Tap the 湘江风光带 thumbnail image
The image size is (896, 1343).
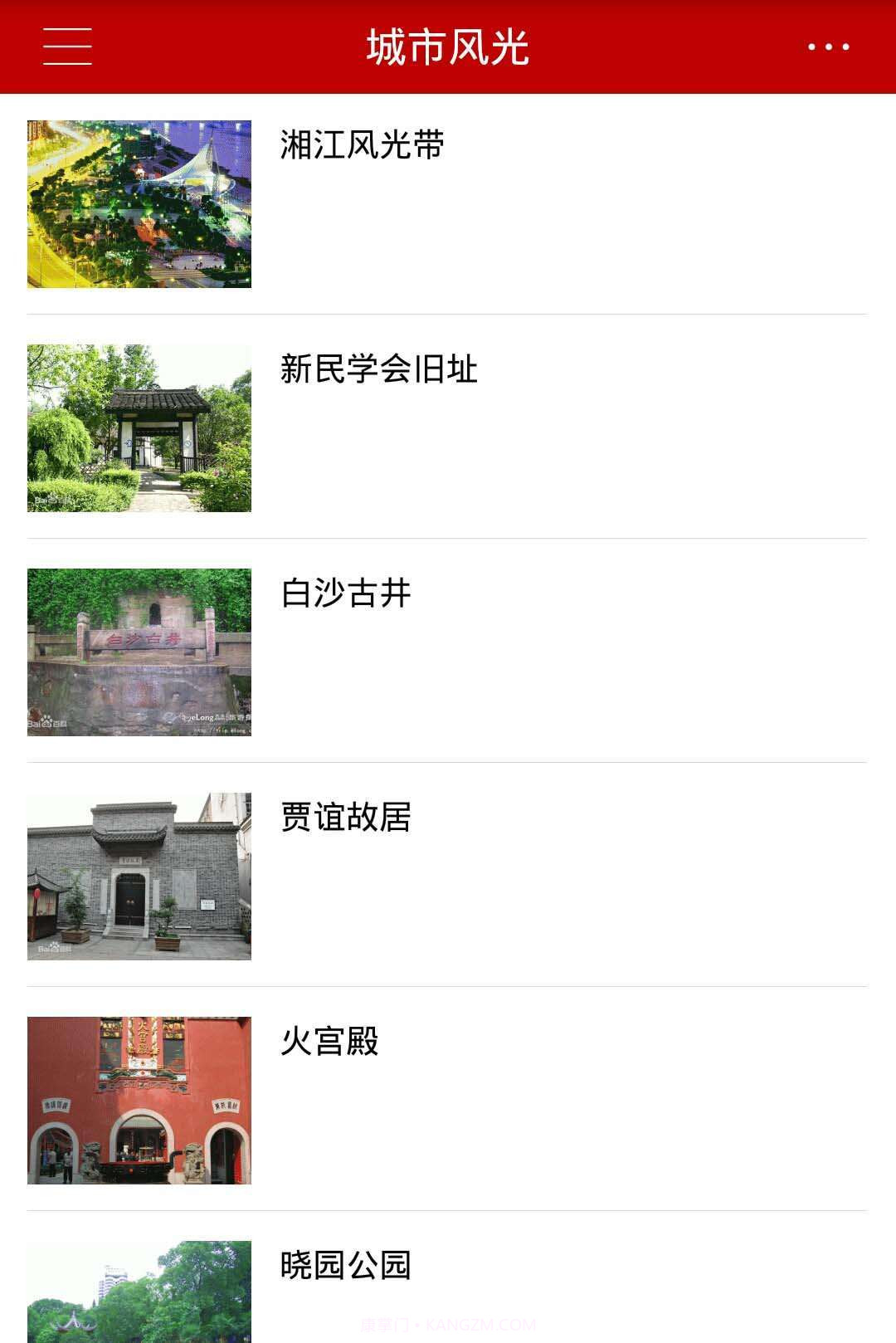(139, 202)
